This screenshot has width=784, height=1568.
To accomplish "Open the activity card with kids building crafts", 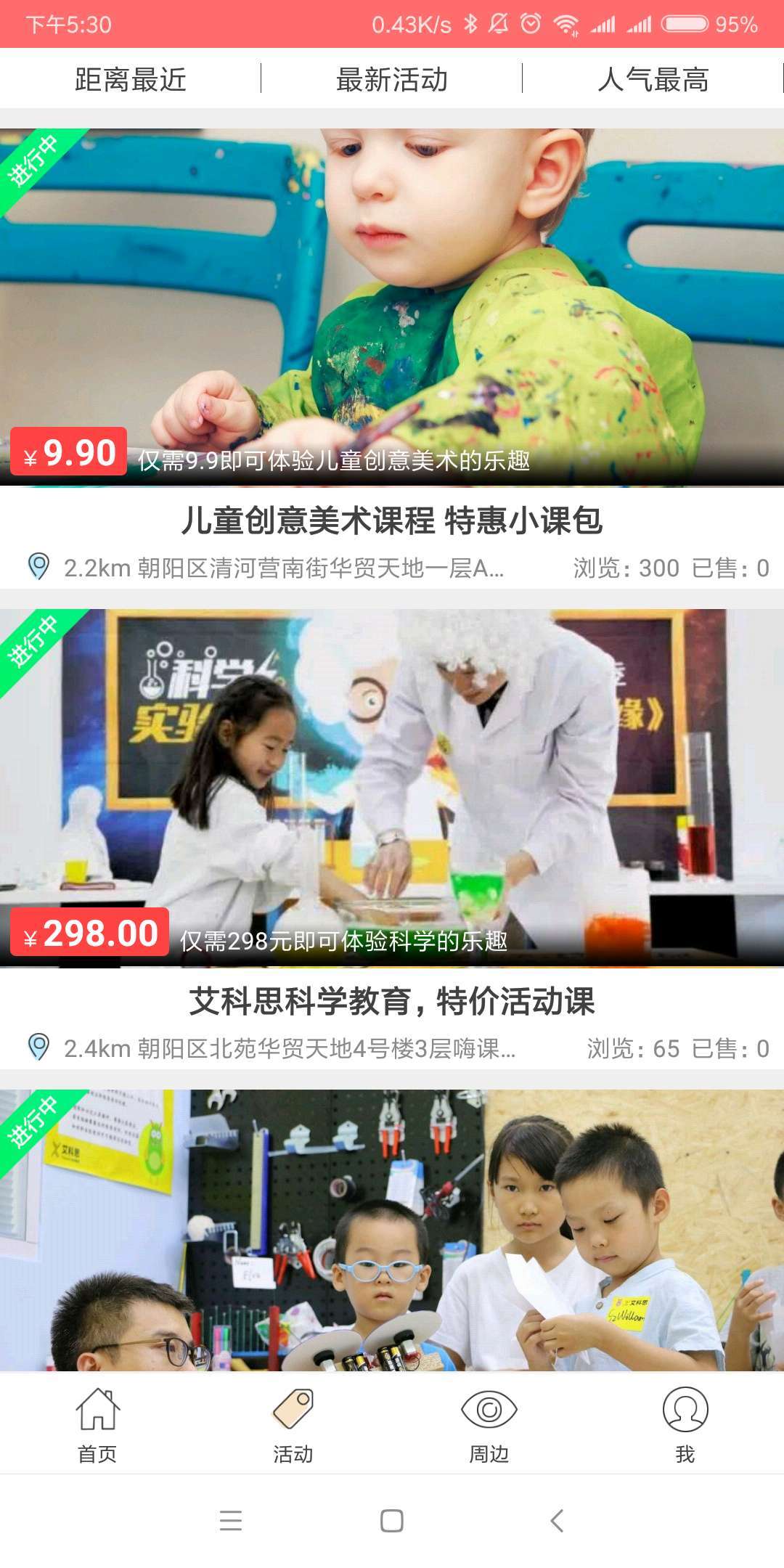I will tap(392, 1230).
